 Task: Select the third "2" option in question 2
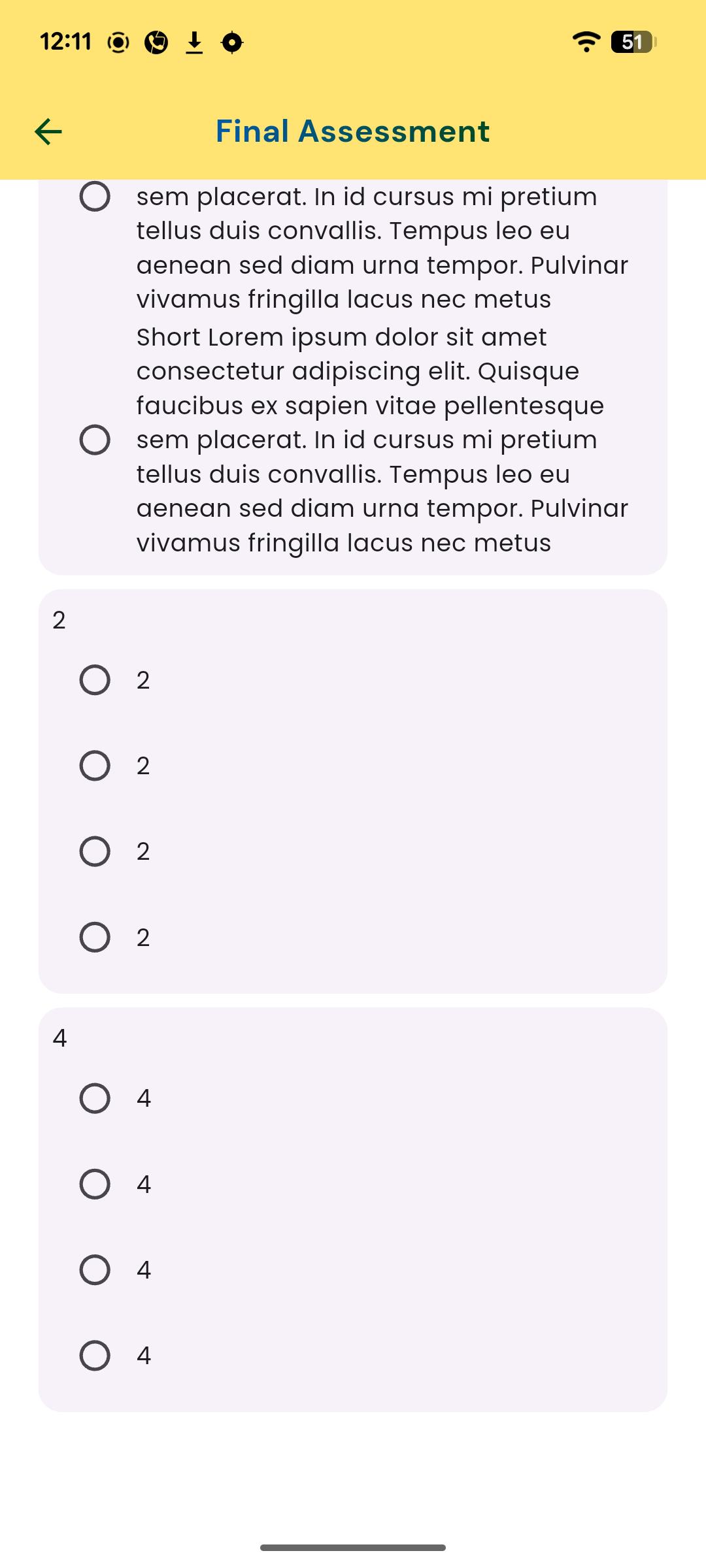95,851
